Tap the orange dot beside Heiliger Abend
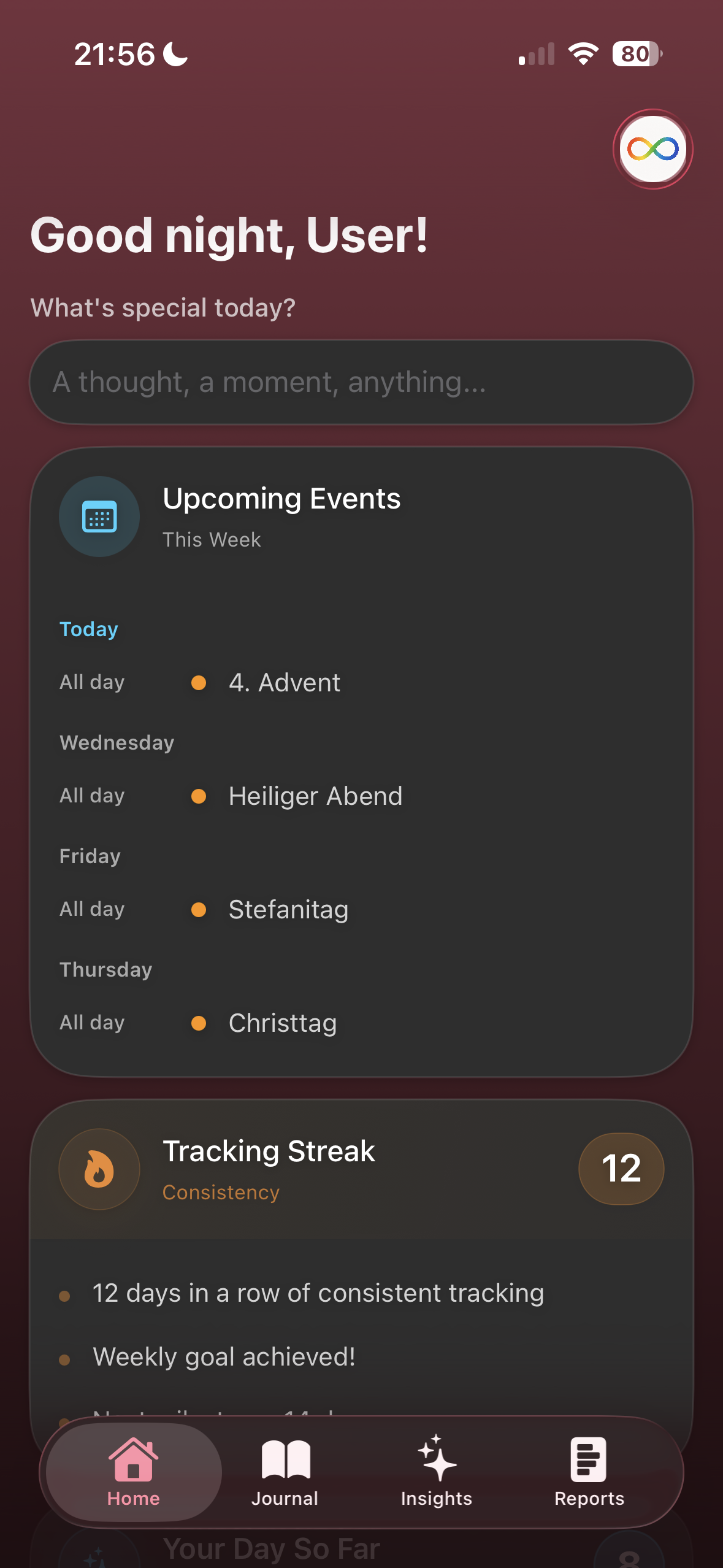The image size is (723, 1568). [199, 796]
